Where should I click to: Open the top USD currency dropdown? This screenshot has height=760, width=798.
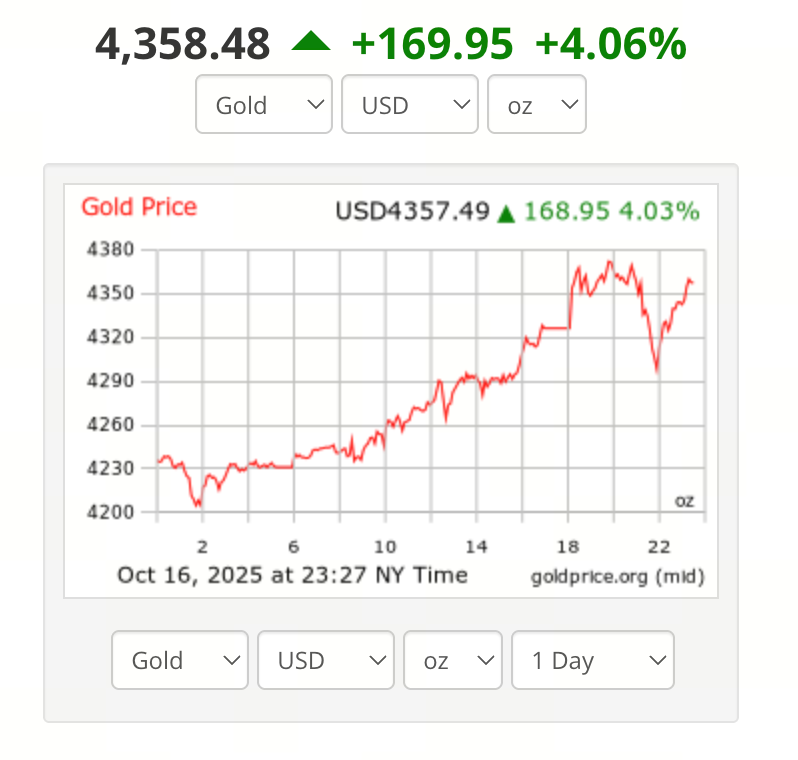tap(409, 105)
